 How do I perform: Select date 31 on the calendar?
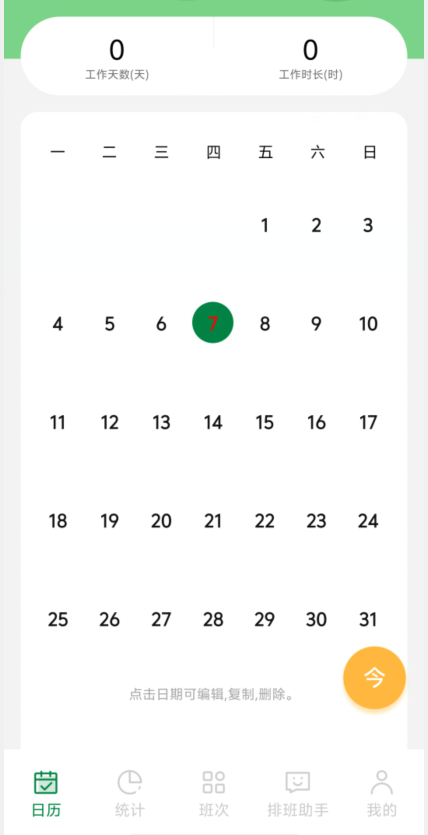coord(368,619)
